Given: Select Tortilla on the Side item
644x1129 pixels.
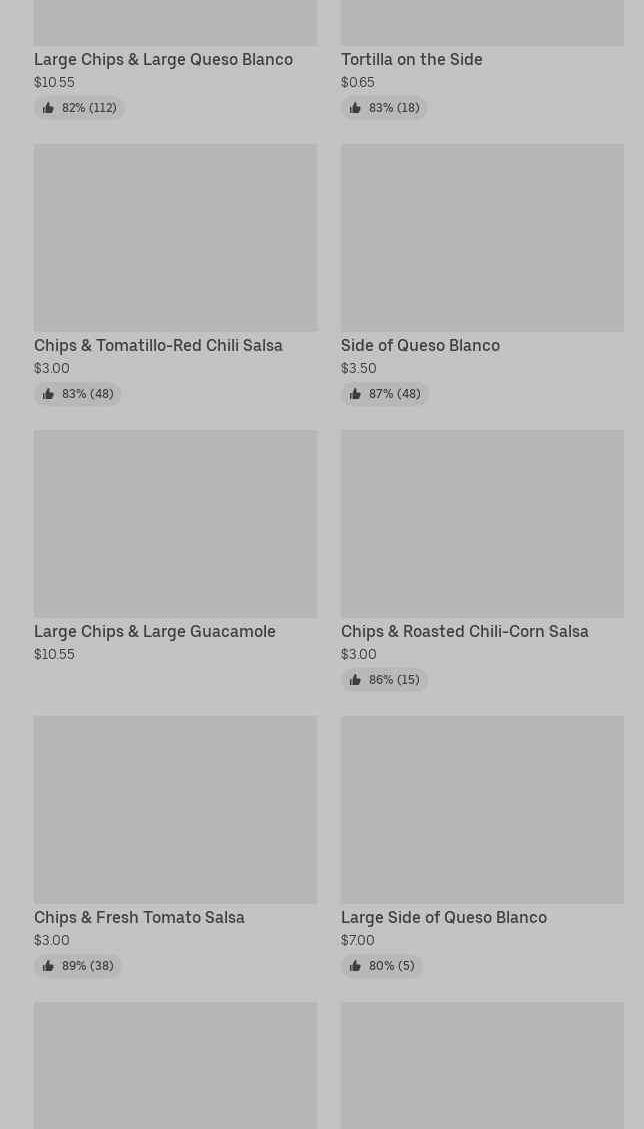Looking at the screenshot, I should pyautogui.click(x=411, y=60).
